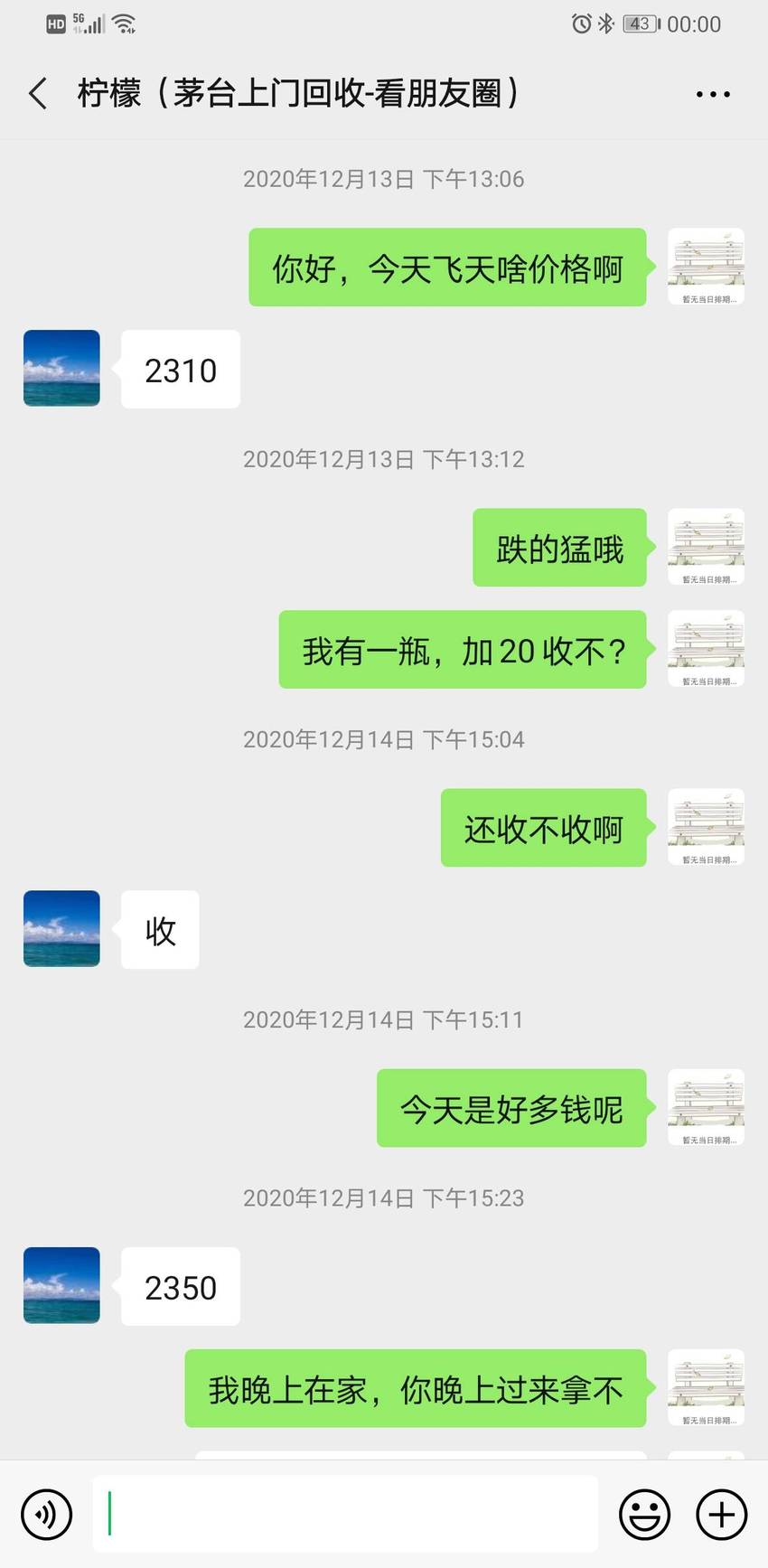Focus the message text field
Image resolution: width=768 pixels, height=1568 pixels.
click(x=345, y=1514)
